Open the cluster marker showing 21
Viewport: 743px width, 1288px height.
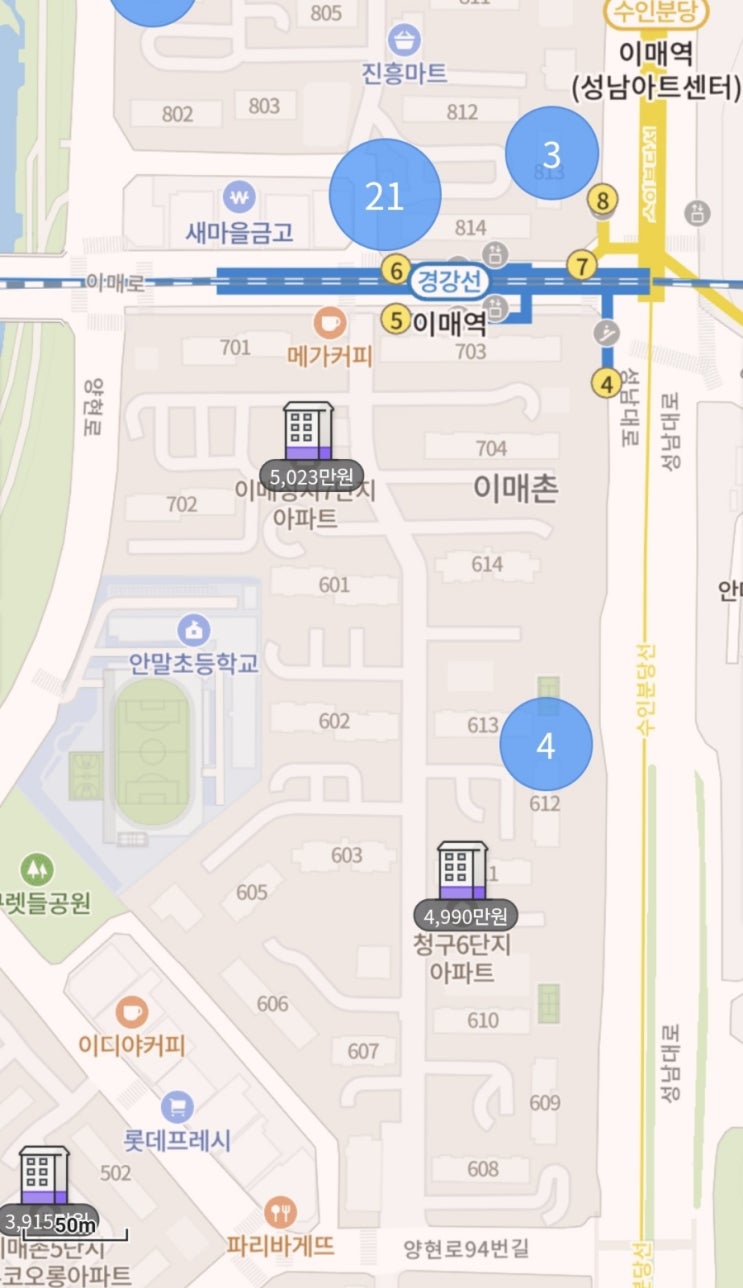coord(384,196)
